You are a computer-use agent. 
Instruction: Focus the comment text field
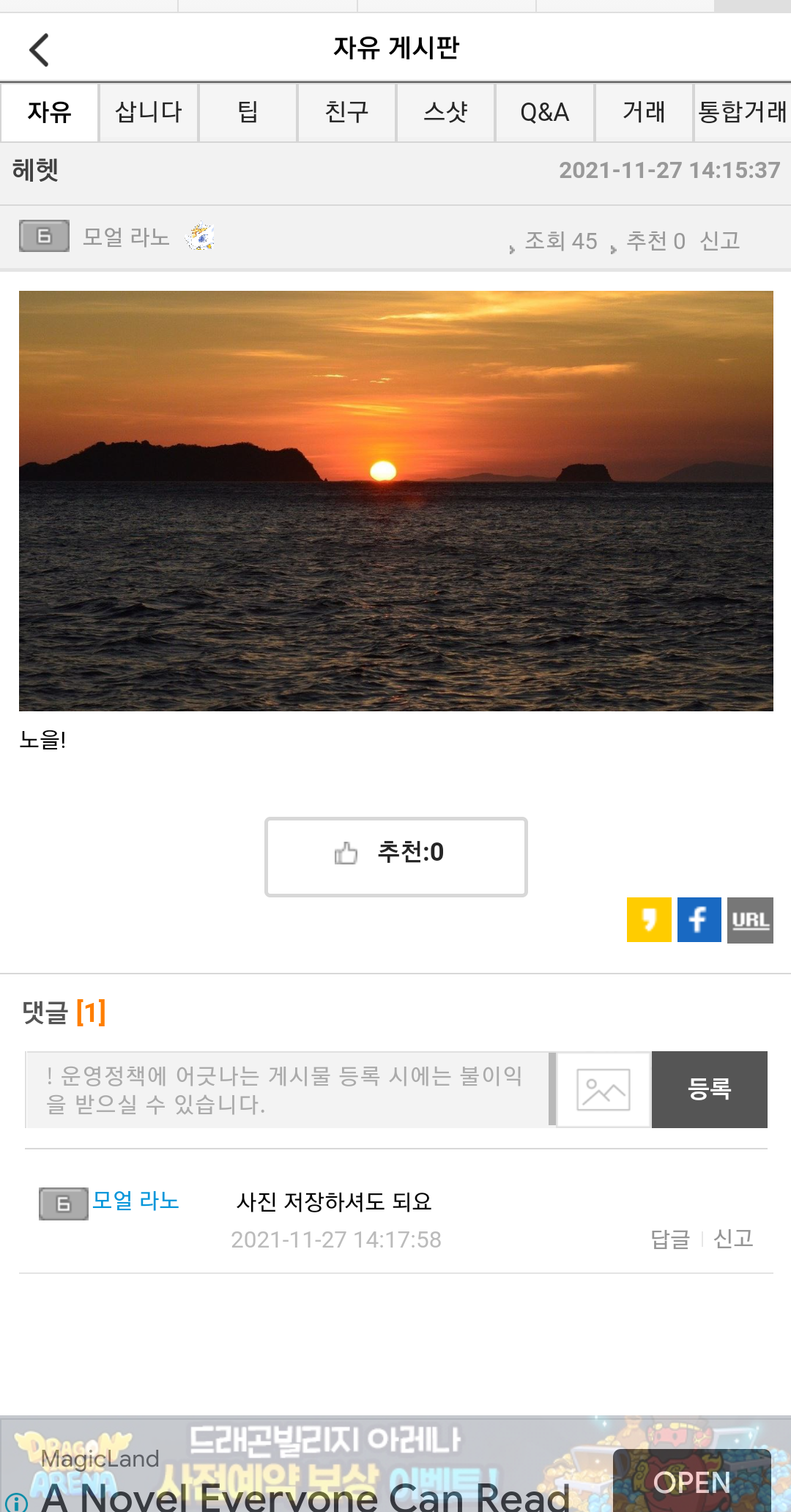tap(287, 1089)
